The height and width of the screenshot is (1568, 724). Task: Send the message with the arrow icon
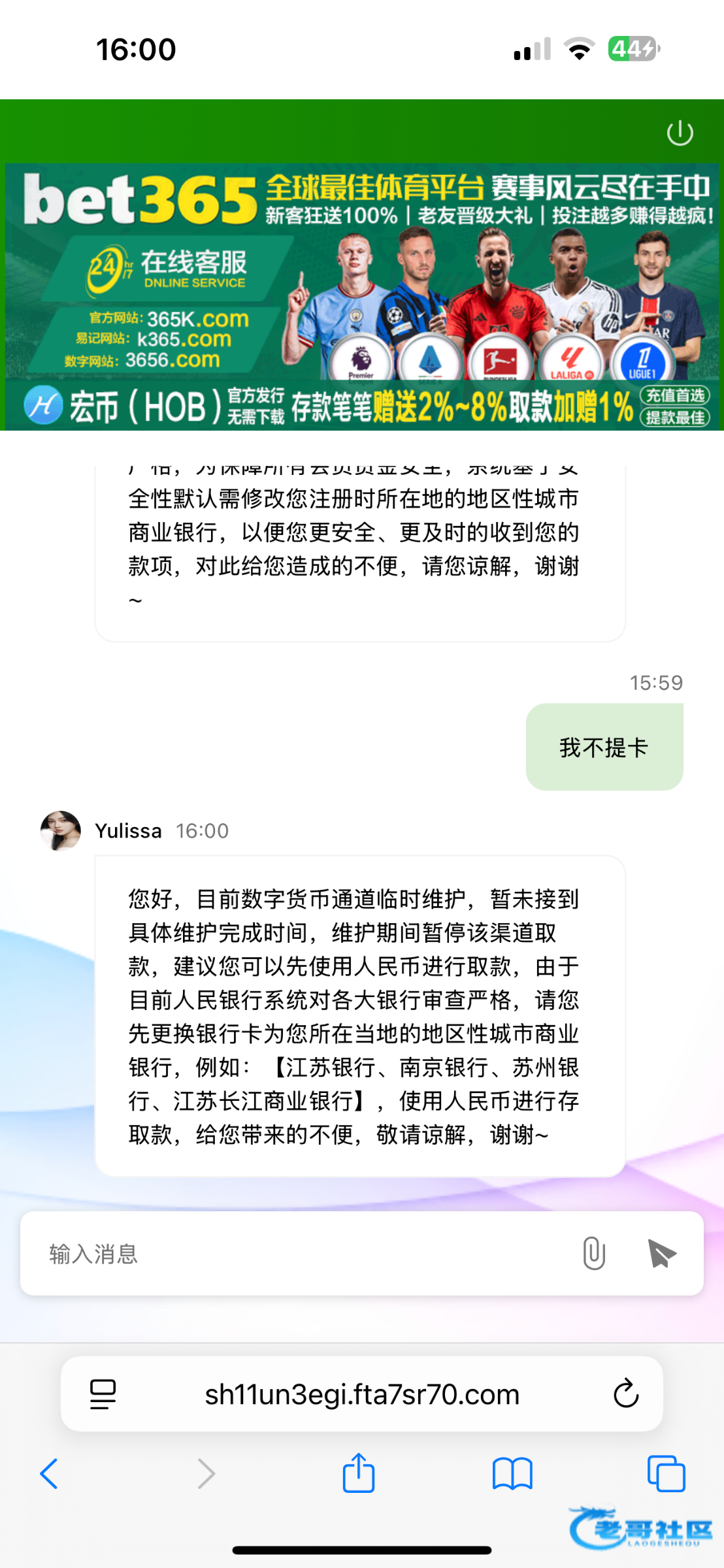pos(661,1253)
